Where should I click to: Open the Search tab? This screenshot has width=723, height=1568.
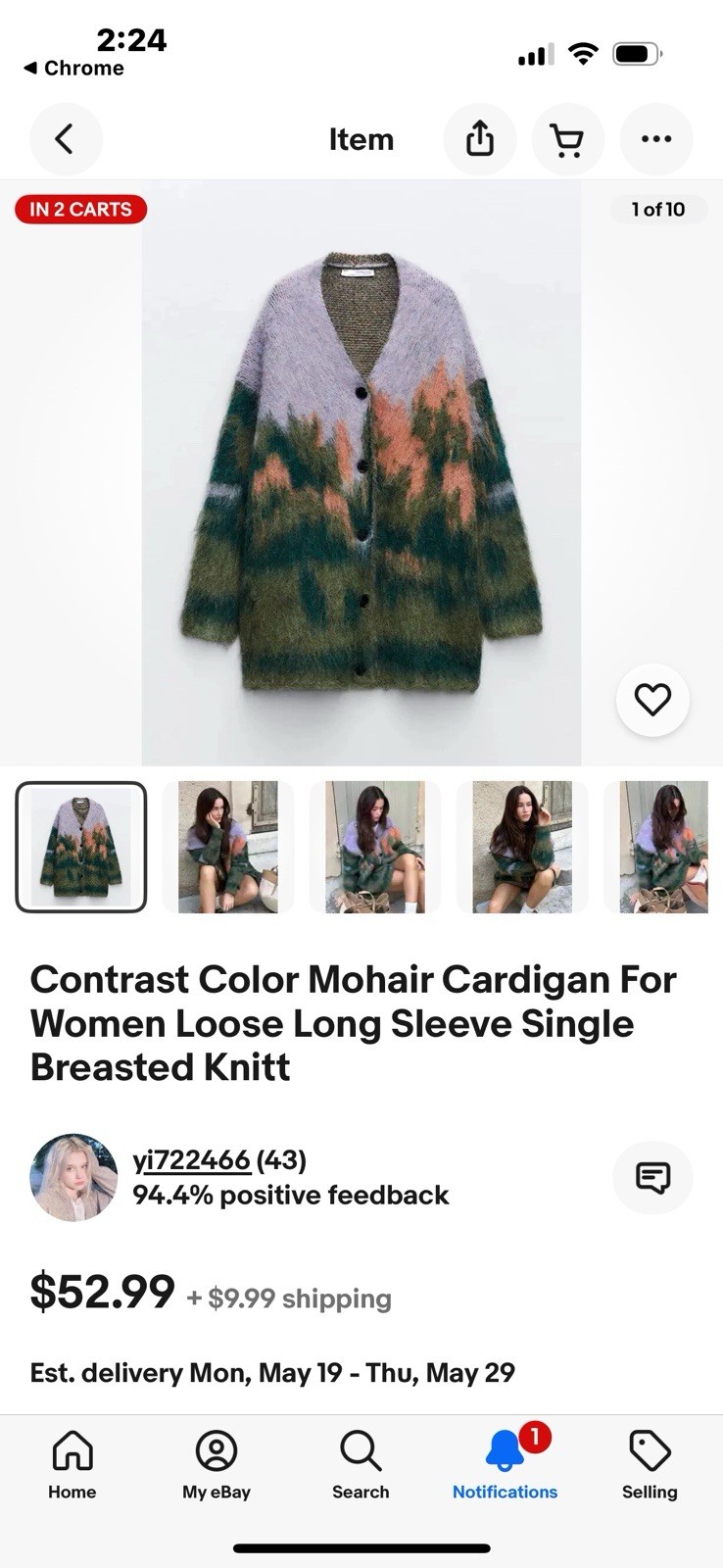click(x=361, y=1465)
